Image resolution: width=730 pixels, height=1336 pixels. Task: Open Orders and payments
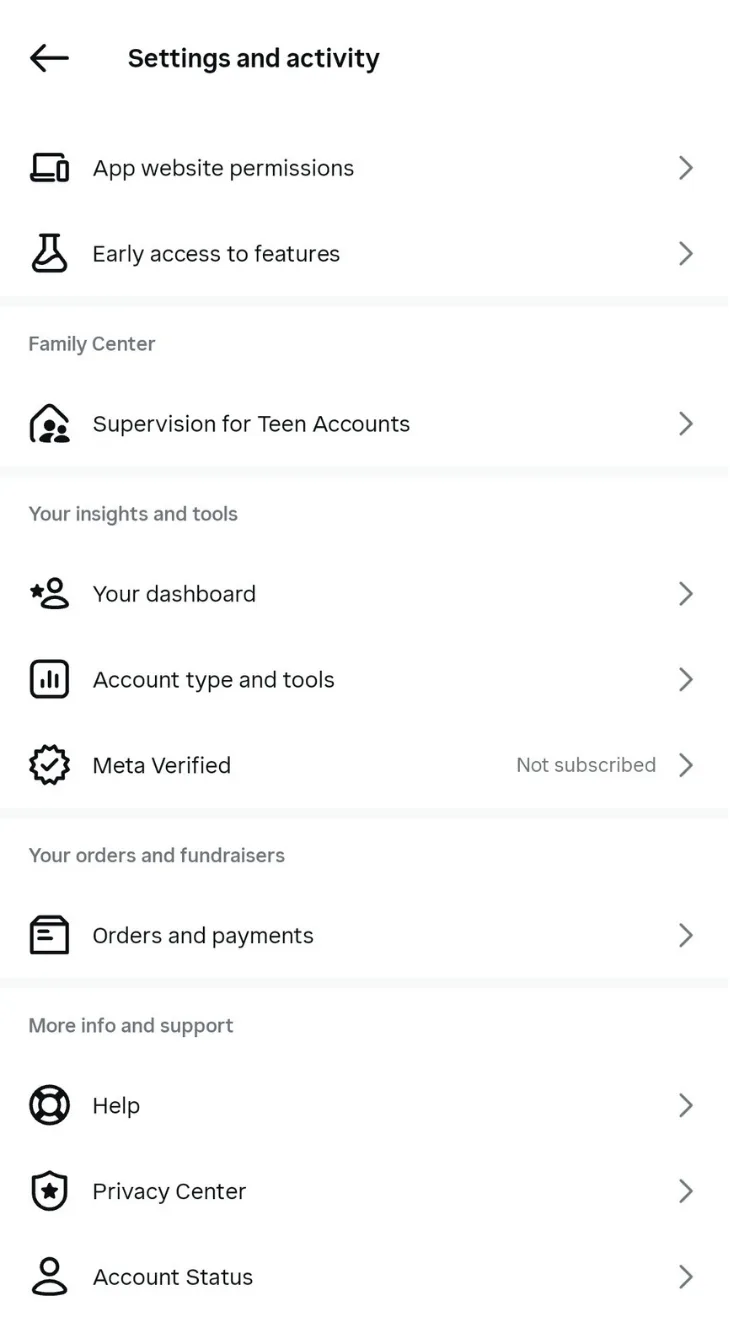(203, 936)
